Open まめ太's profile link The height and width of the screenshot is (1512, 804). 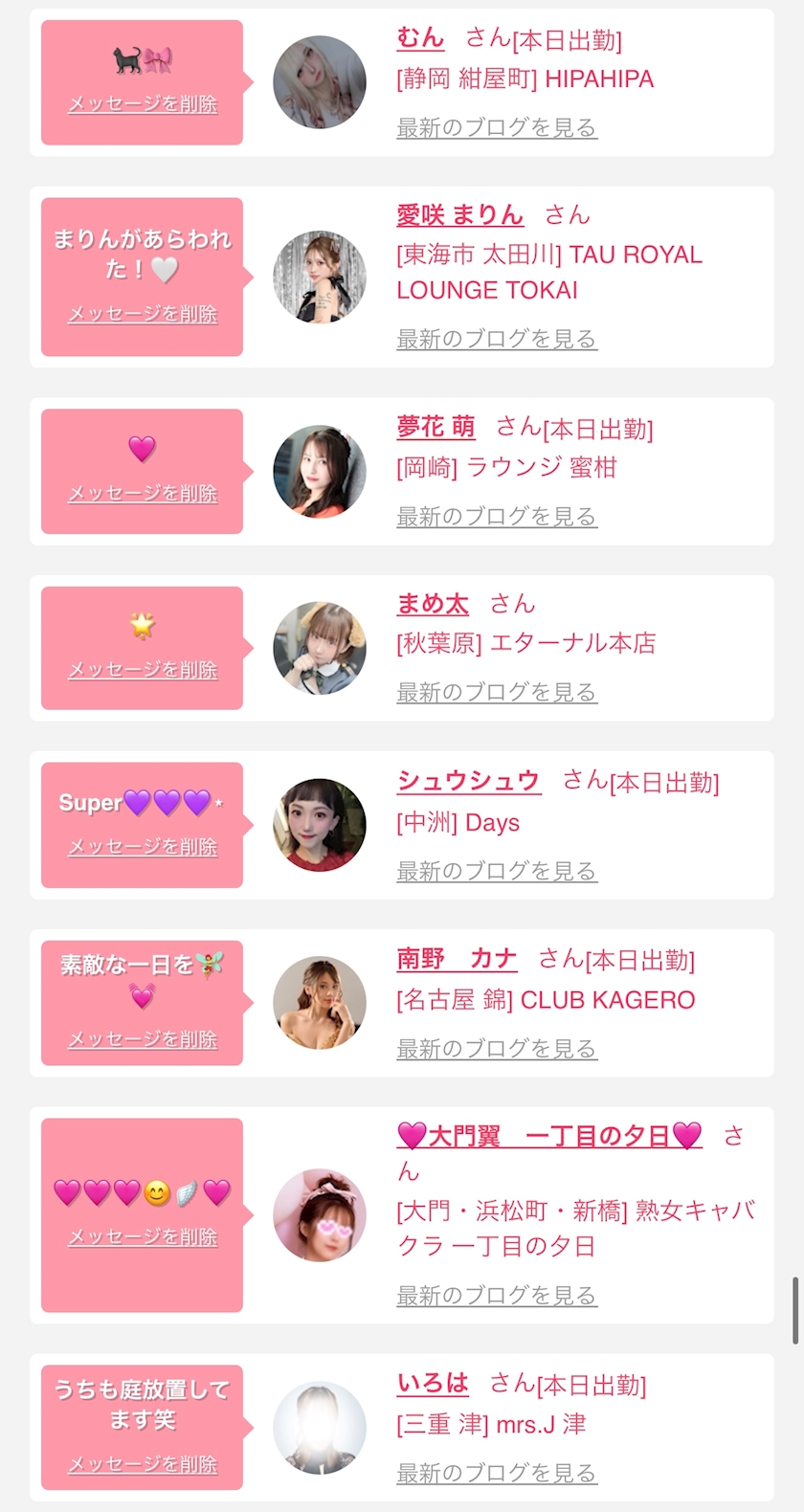433,603
